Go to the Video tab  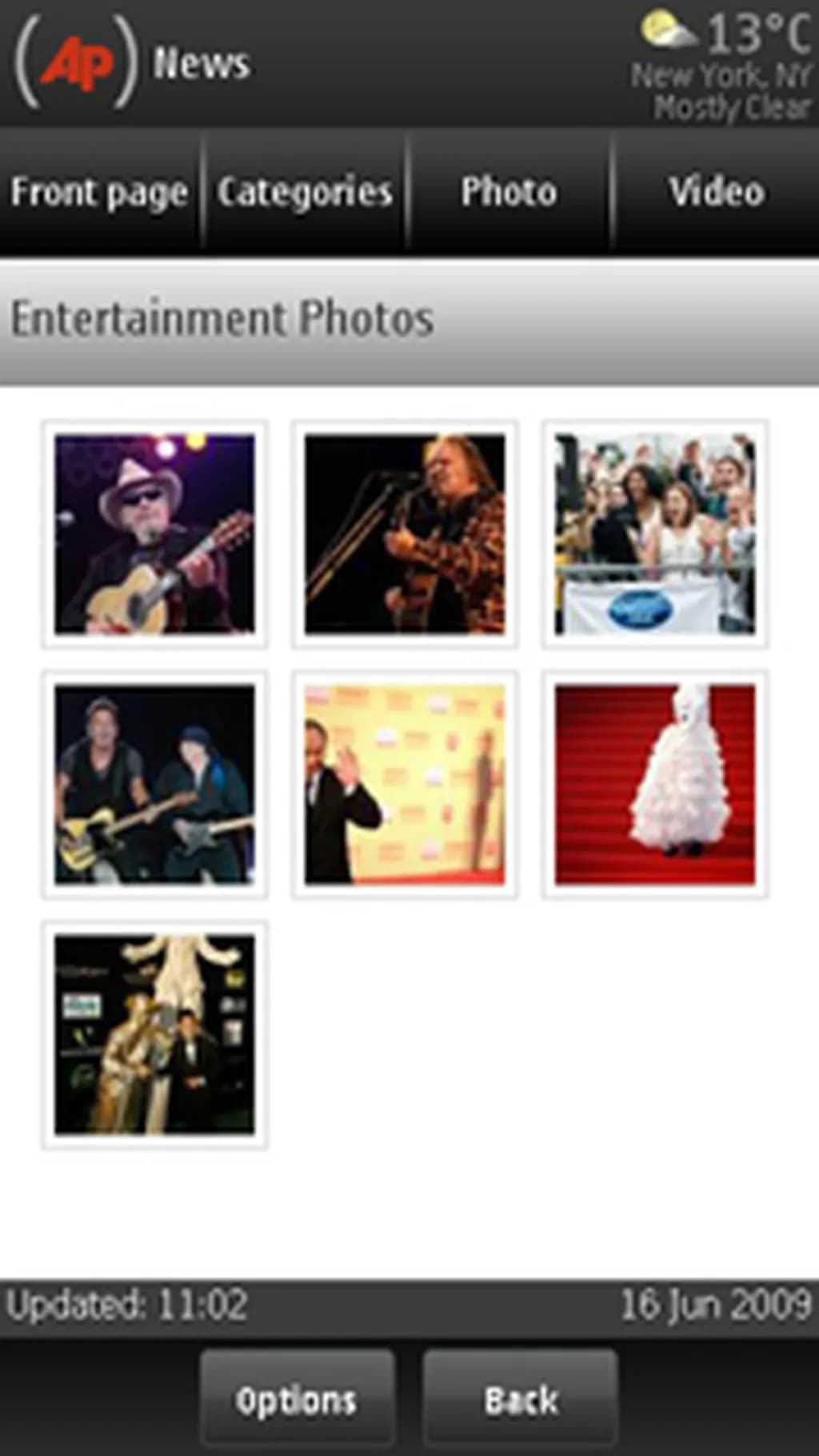coord(716,192)
